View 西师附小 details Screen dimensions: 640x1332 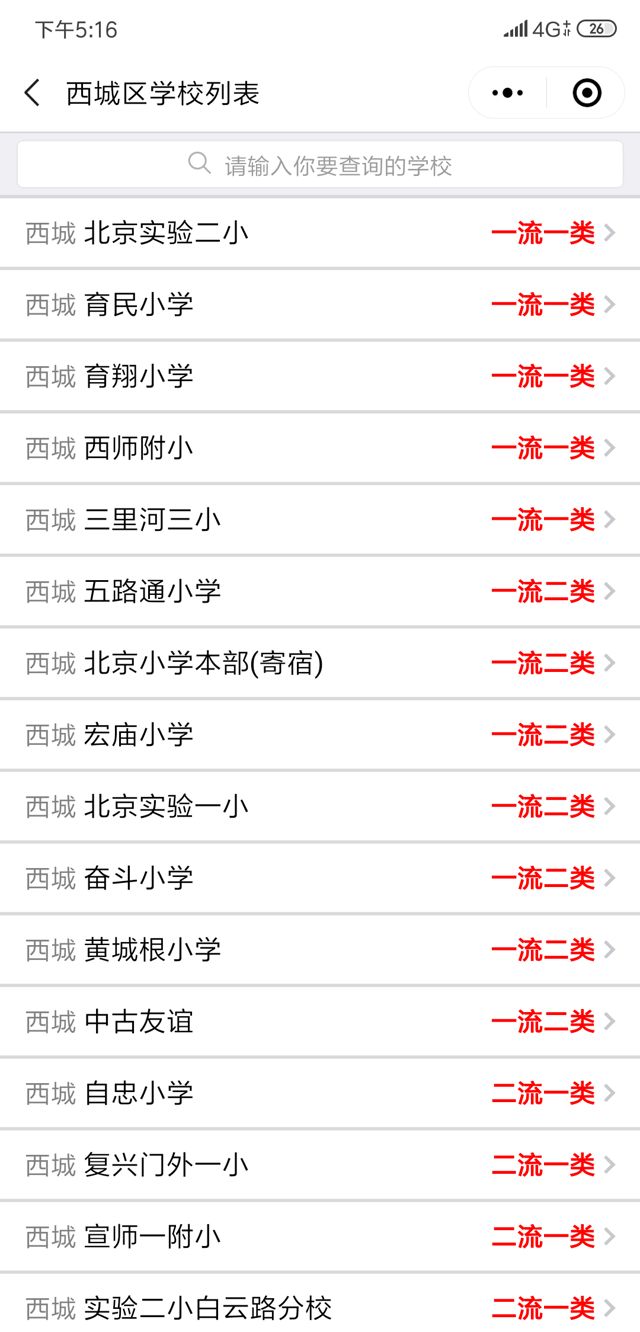point(320,448)
